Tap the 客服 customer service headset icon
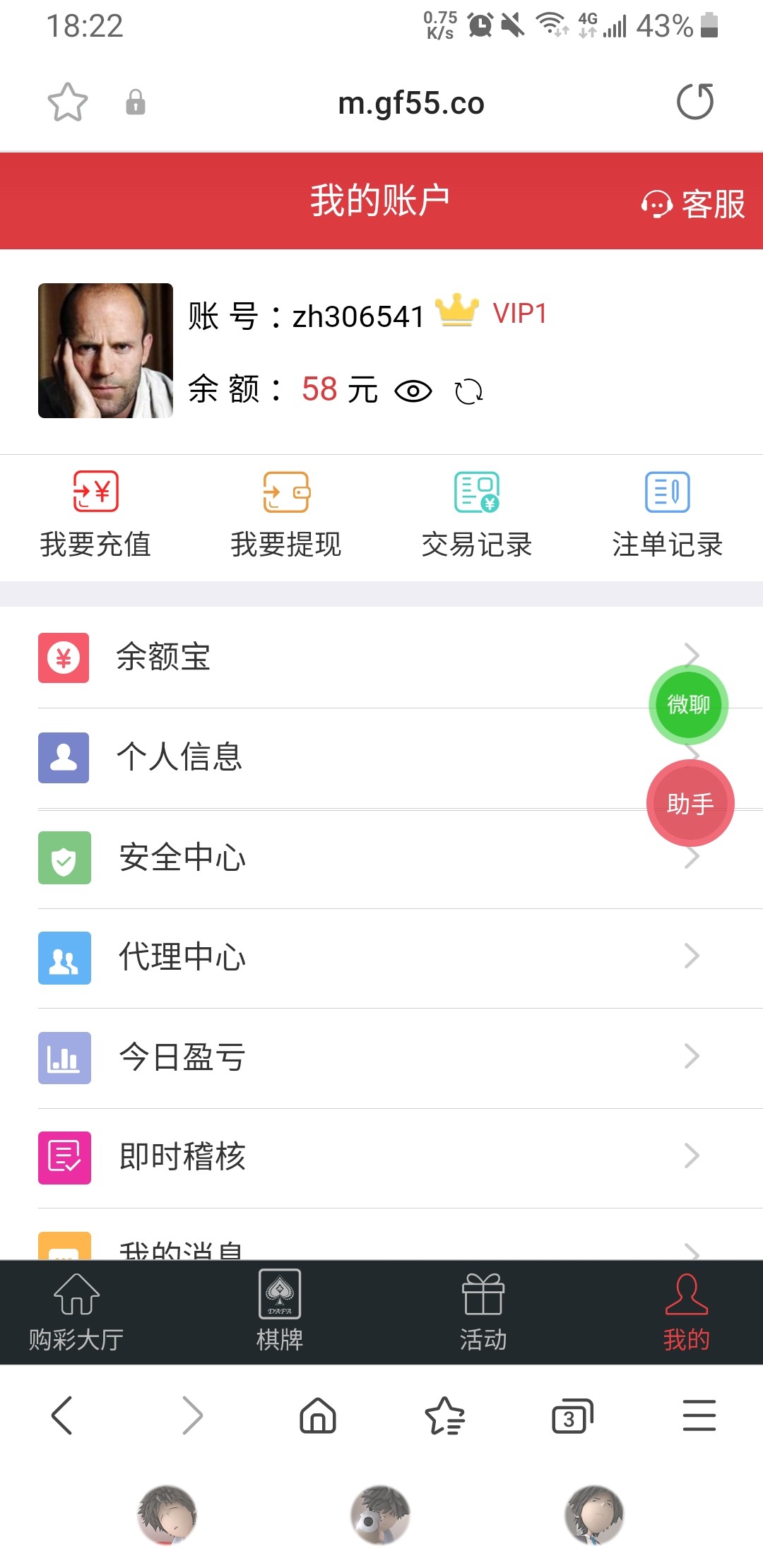The image size is (763, 1568). [657, 205]
